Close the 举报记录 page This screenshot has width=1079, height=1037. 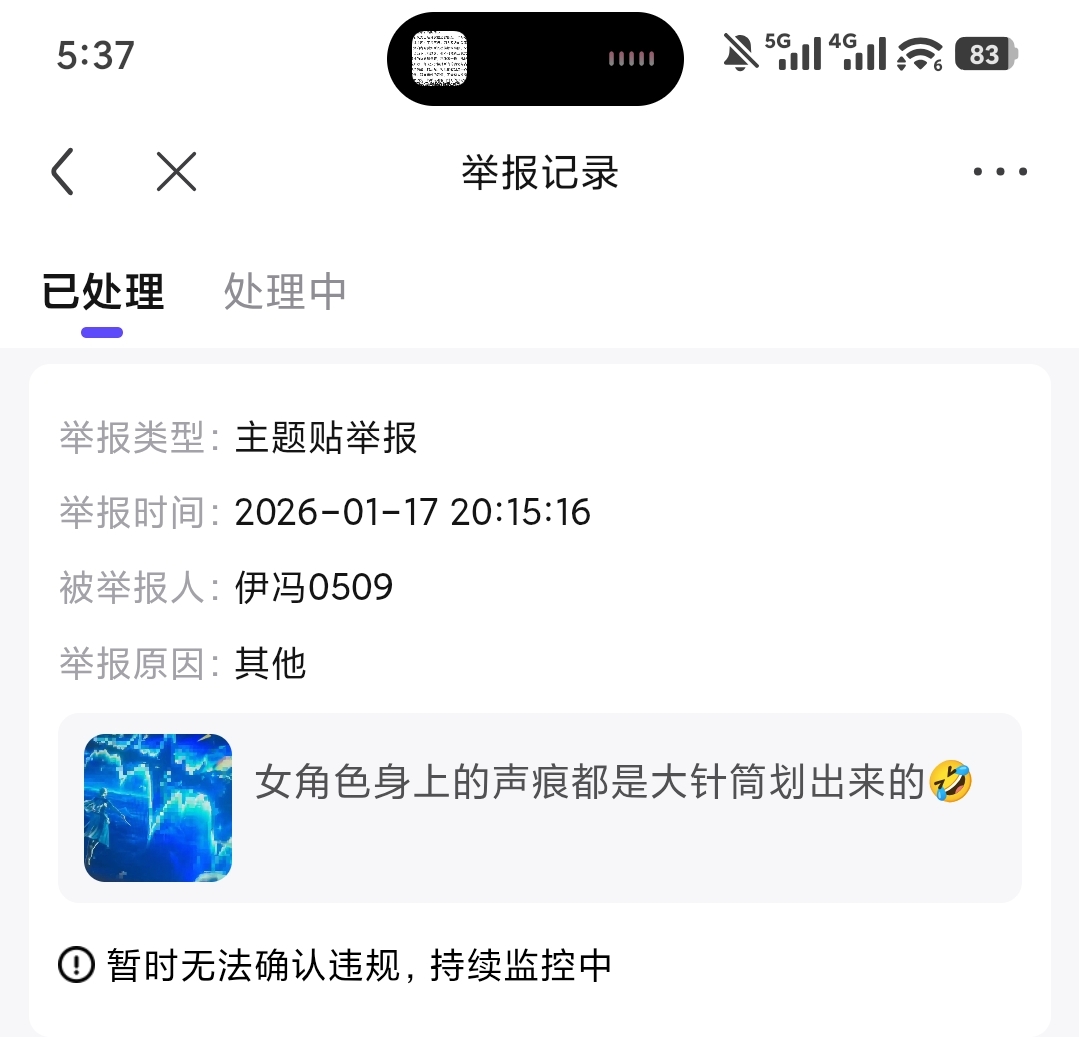coord(176,172)
